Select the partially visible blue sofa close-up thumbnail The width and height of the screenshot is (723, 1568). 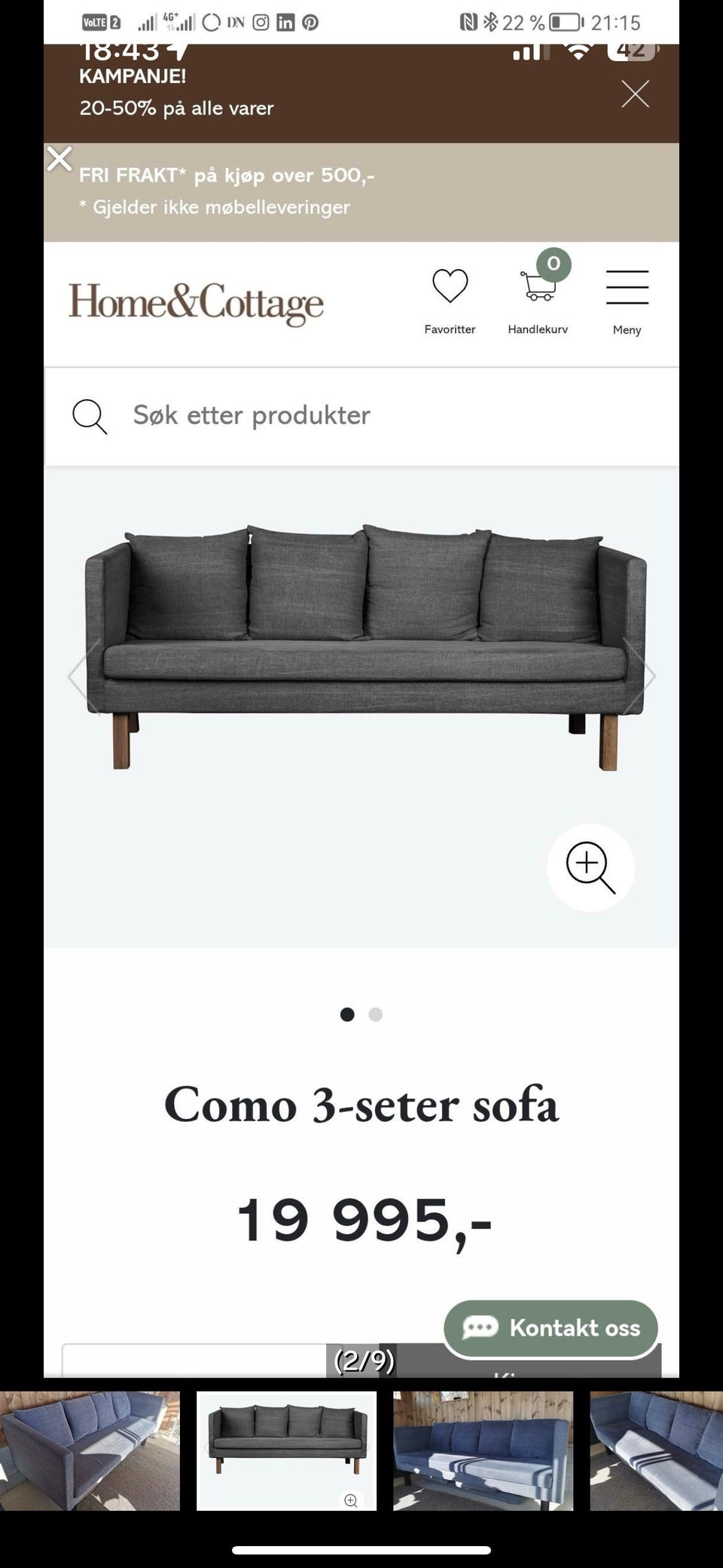[656, 1450]
